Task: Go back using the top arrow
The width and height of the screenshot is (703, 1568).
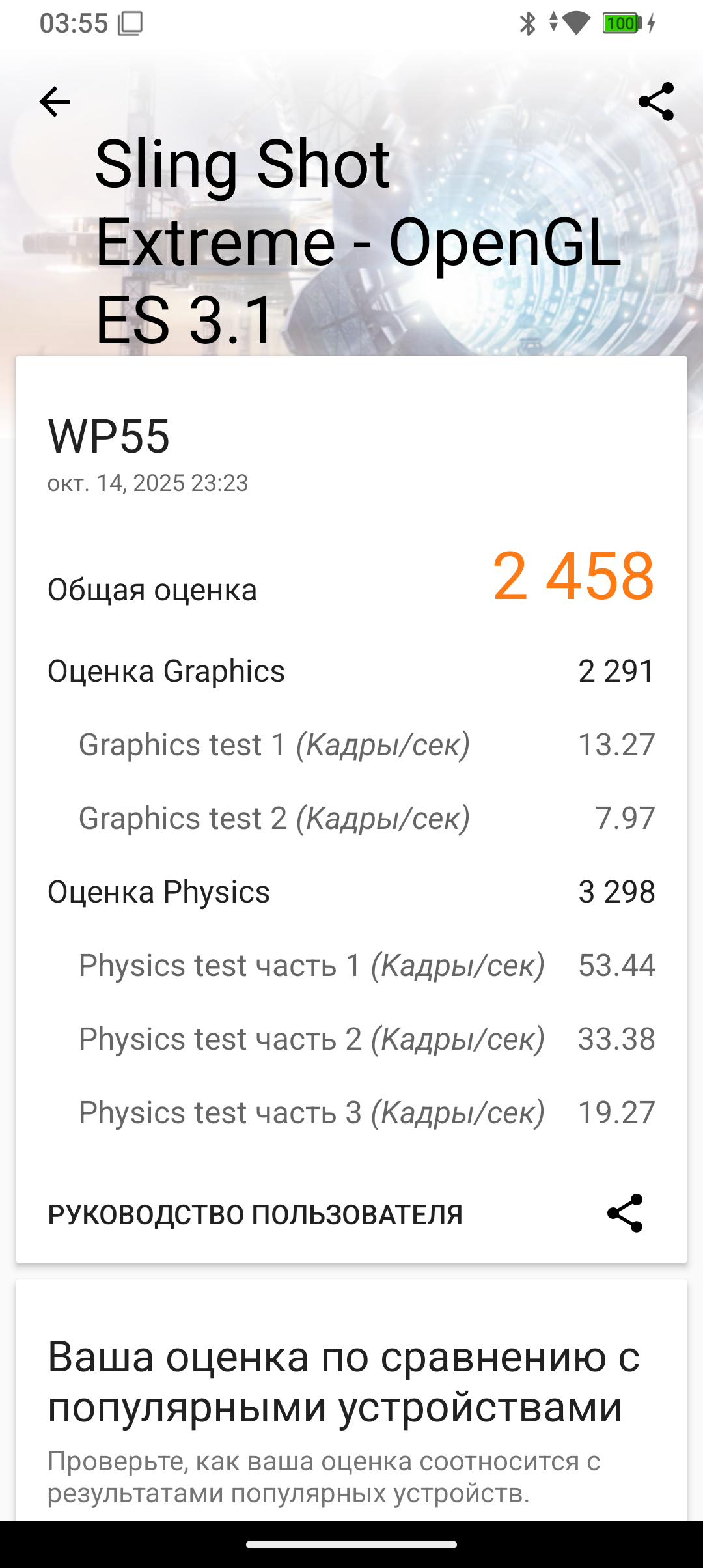Action: 55,102
